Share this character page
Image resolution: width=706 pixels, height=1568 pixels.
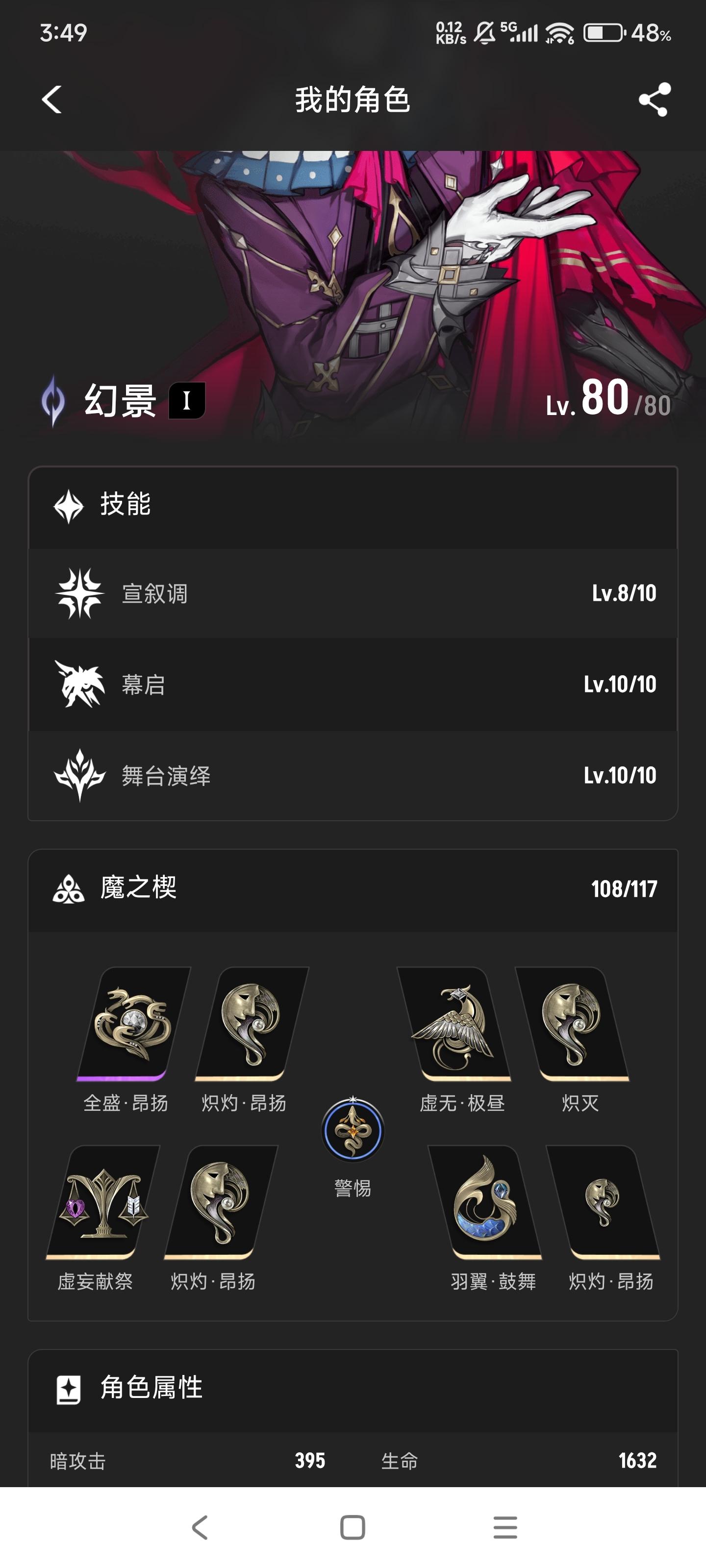pos(654,99)
